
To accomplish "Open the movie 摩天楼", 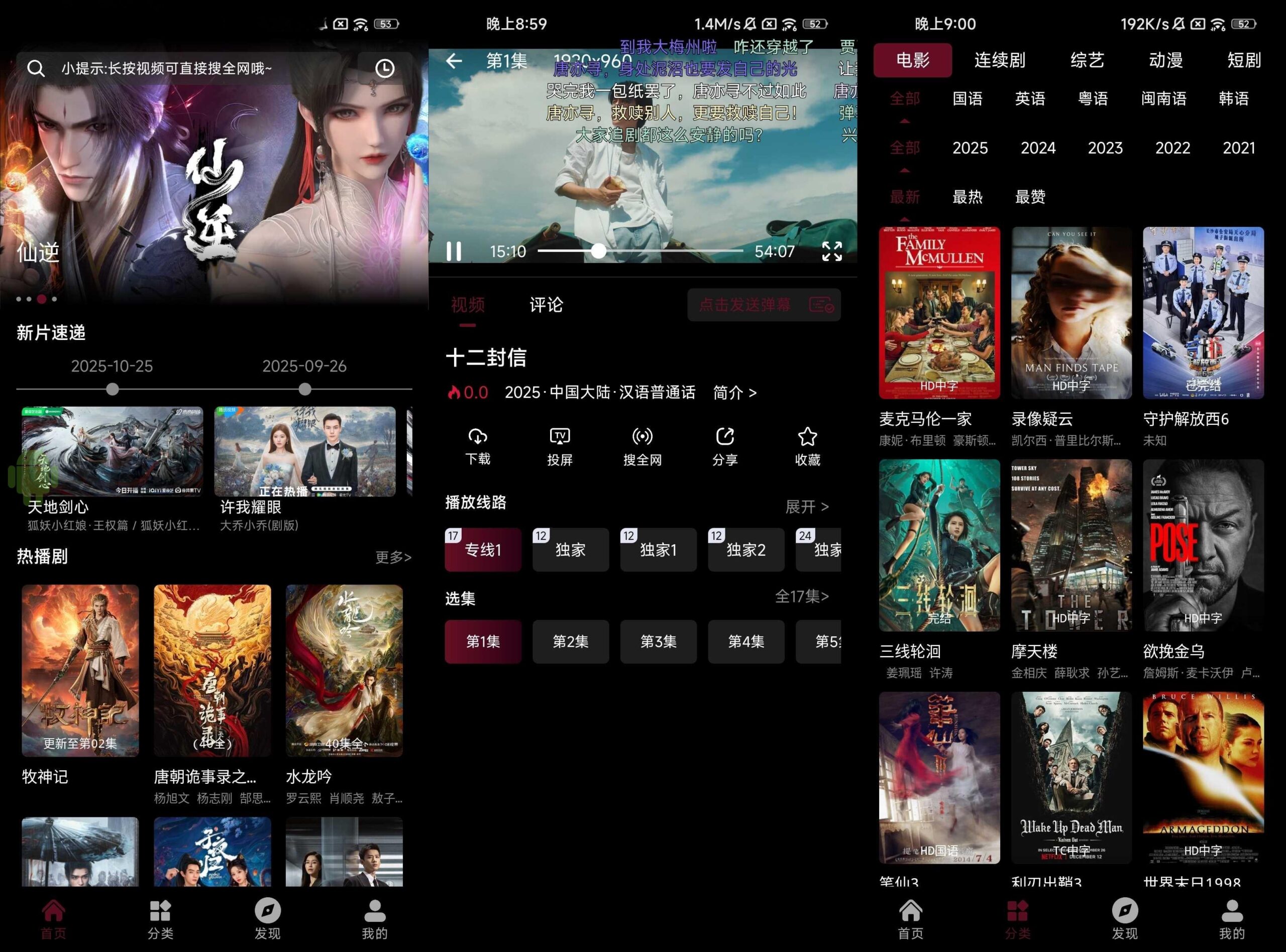I will pyautogui.click(x=1070, y=545).
